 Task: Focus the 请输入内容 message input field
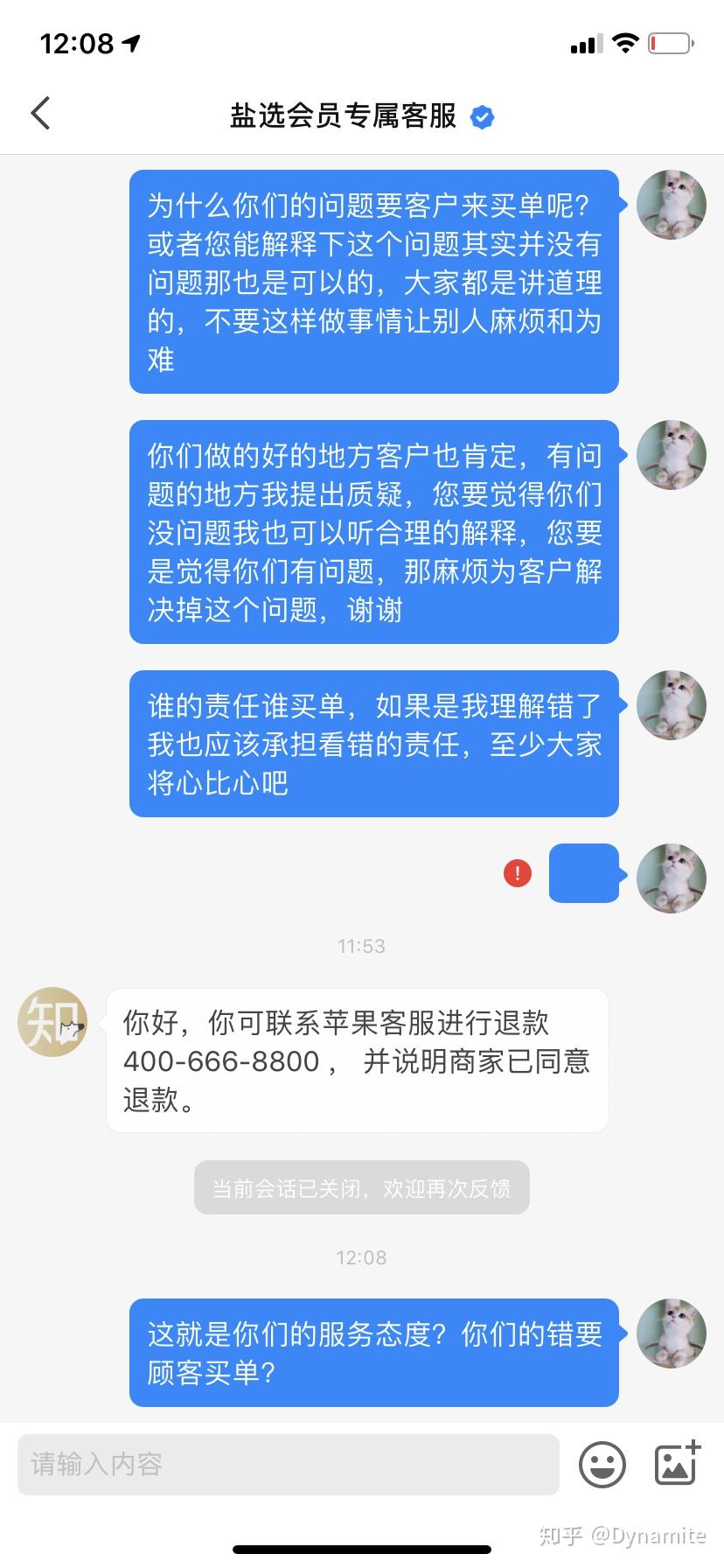289,1464
